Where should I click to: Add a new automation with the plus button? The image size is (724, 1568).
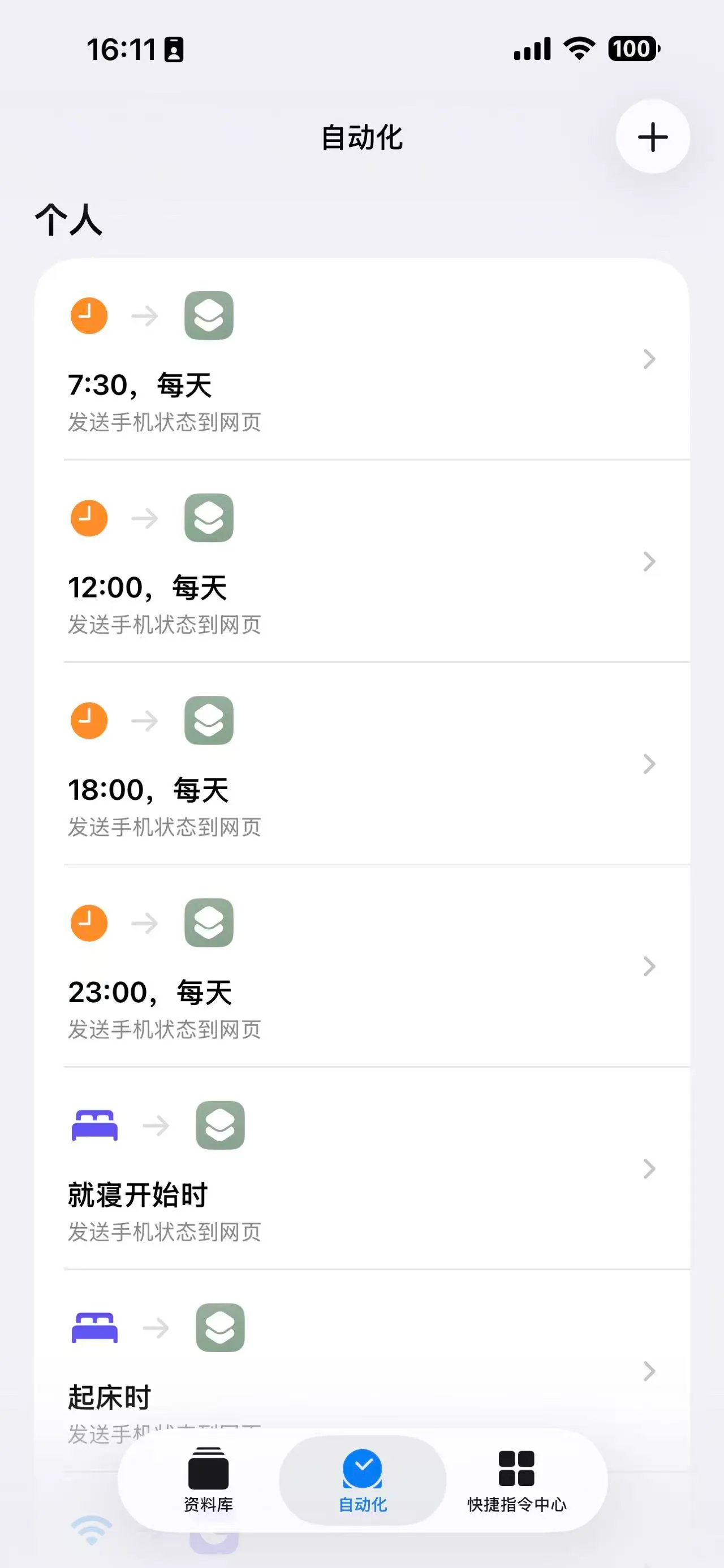tap(652, 136)
